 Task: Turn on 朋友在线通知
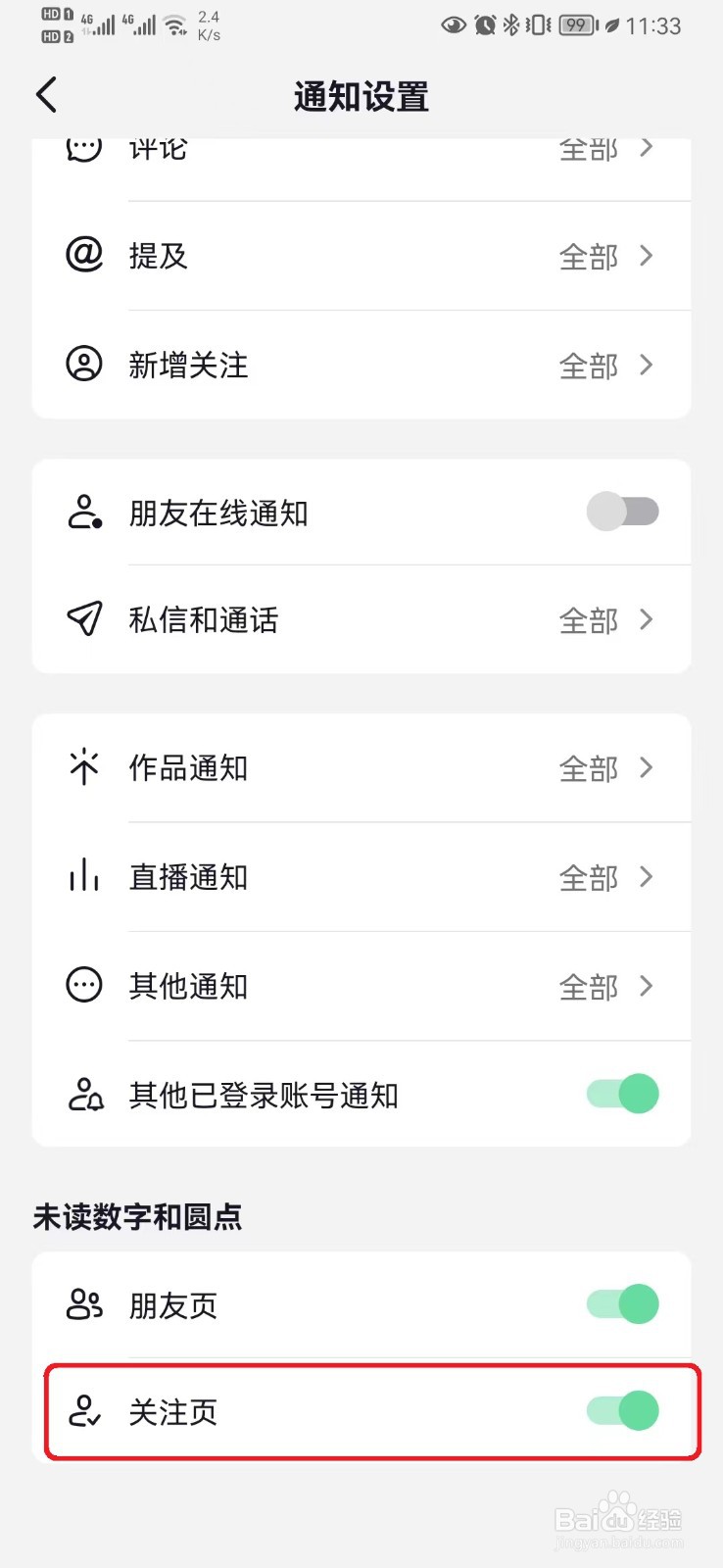coord(622,512)
